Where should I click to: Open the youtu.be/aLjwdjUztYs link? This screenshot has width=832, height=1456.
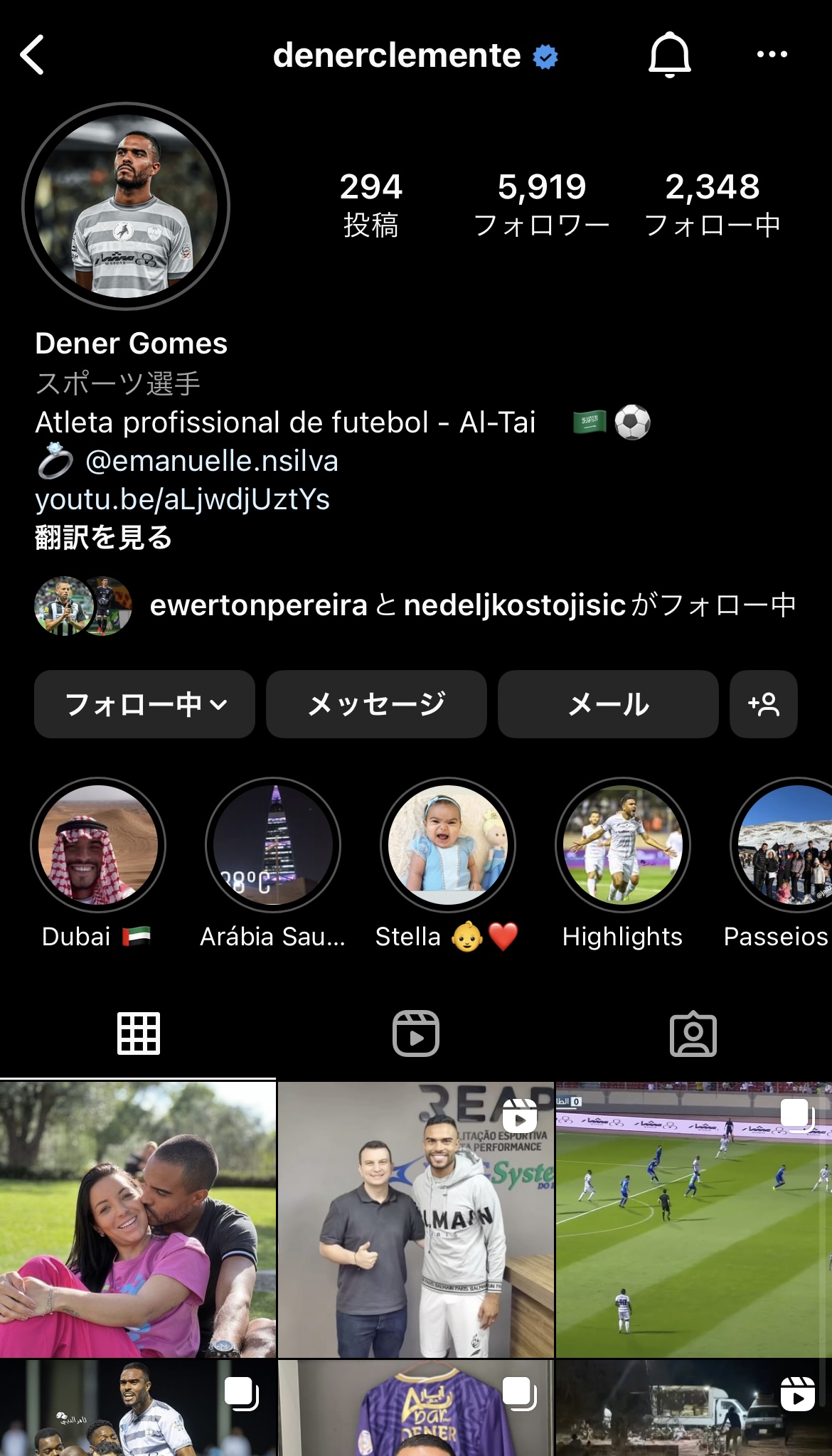(183, 499)
